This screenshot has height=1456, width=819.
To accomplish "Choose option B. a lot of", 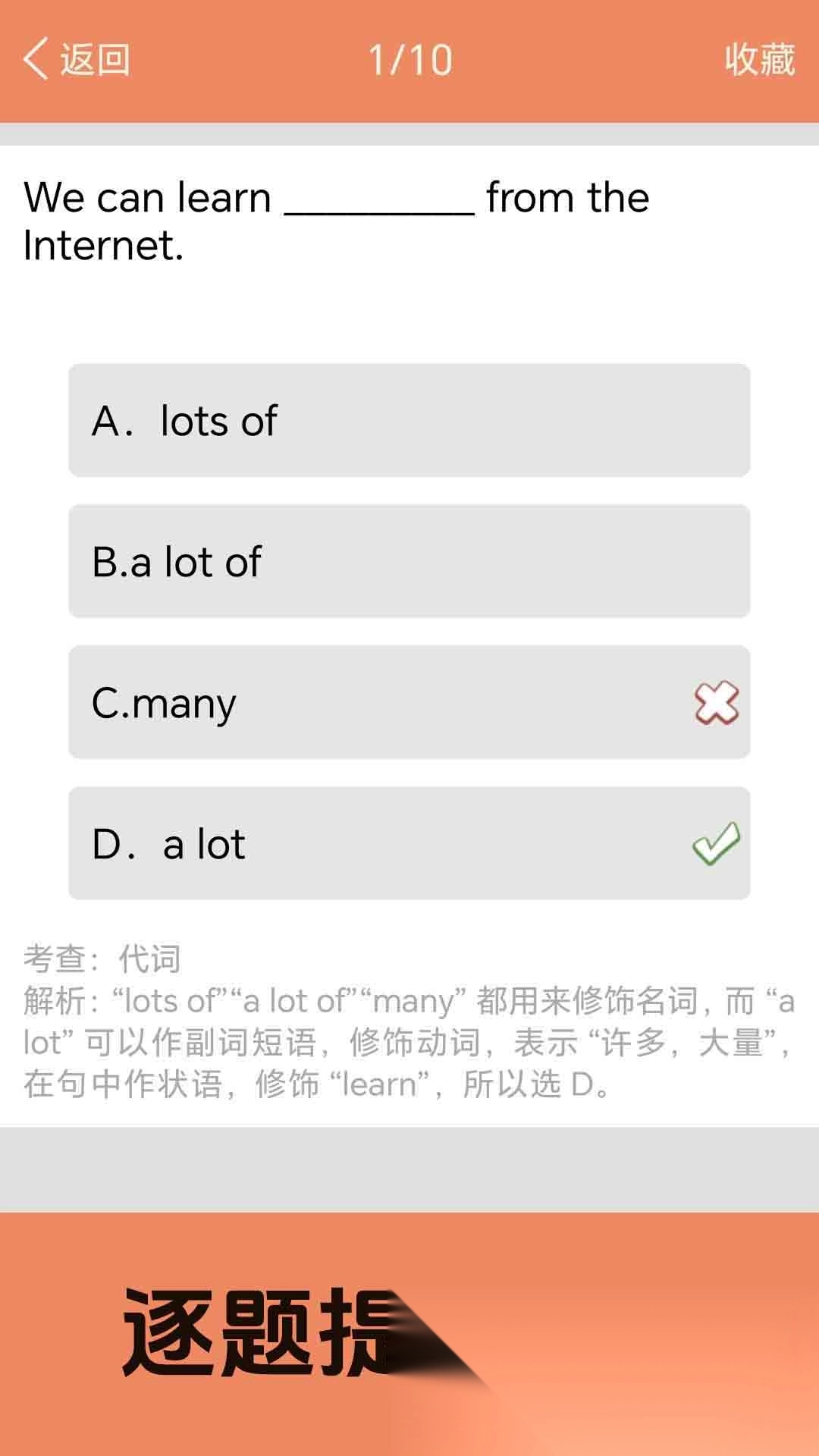I will click(x=409, y=561).
